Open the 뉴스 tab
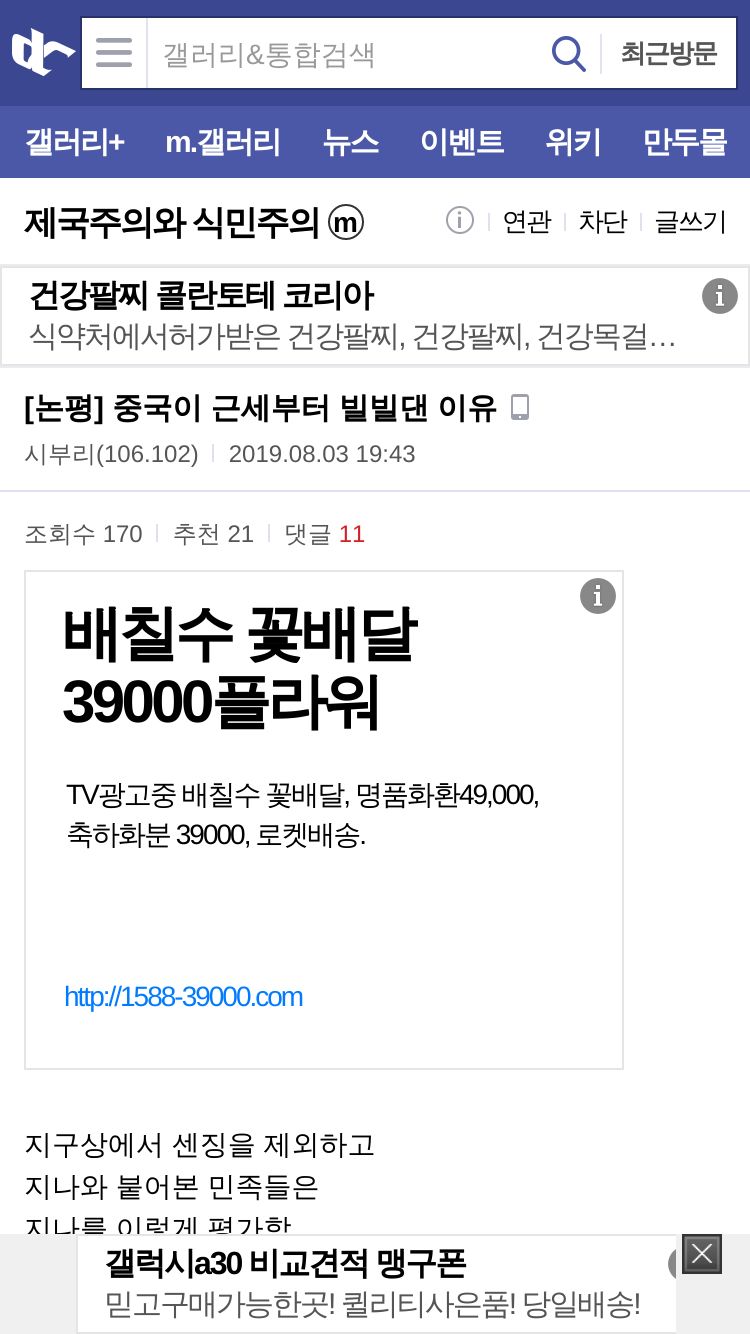750x1334 pixels. [351, 142]
